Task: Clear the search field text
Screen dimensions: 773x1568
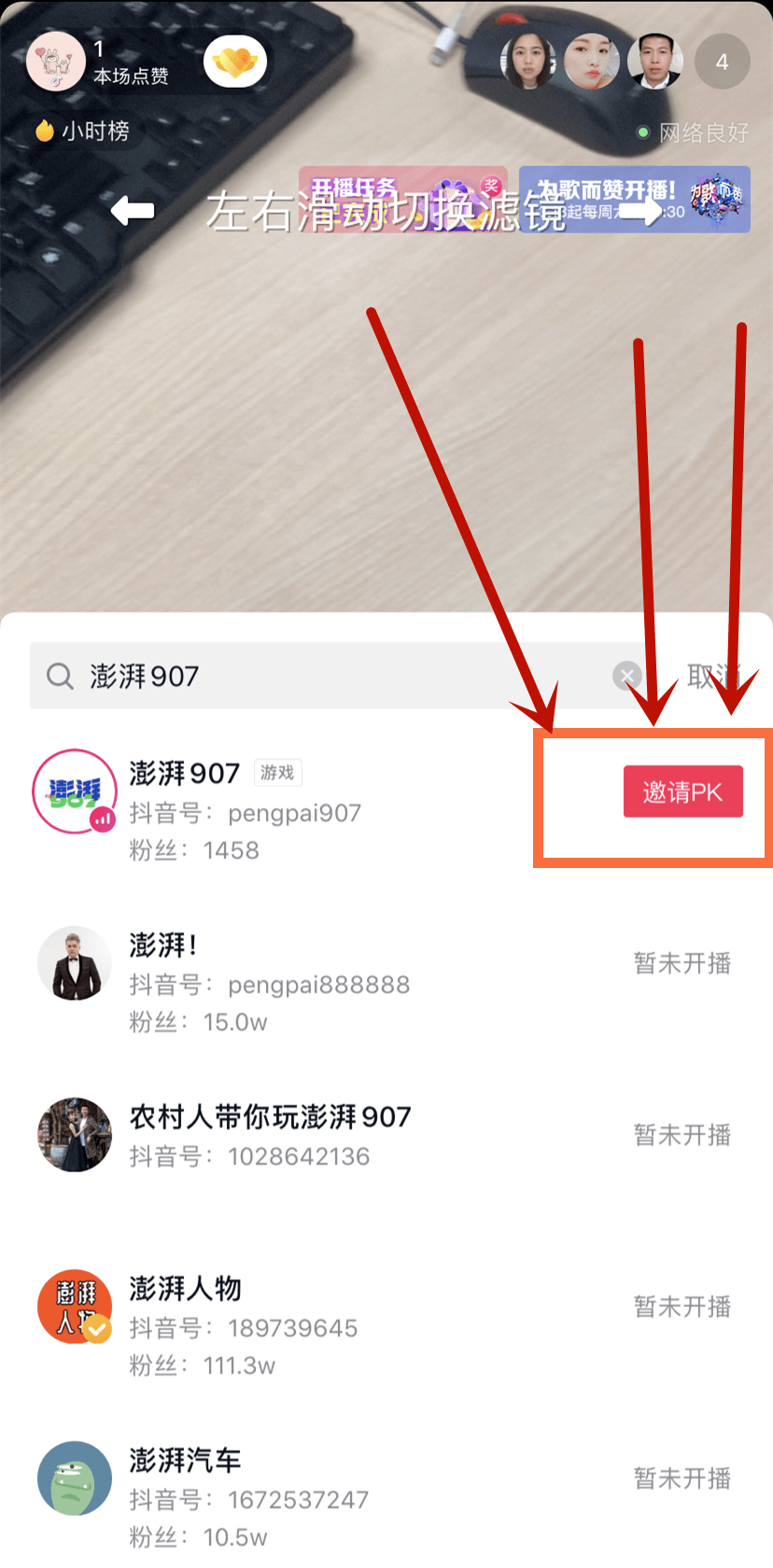Action: 627,676
